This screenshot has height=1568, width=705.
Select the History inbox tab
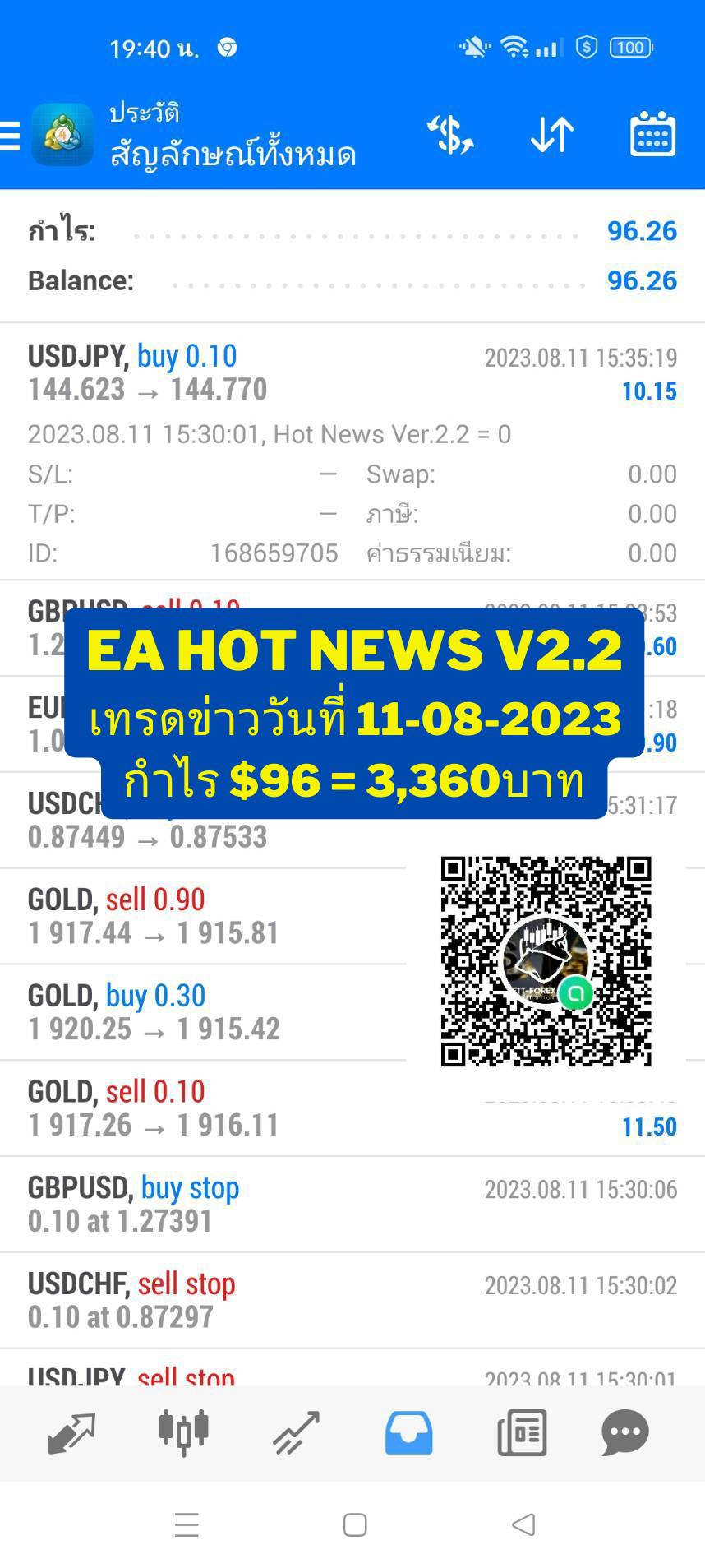[x=408, y=1433]
